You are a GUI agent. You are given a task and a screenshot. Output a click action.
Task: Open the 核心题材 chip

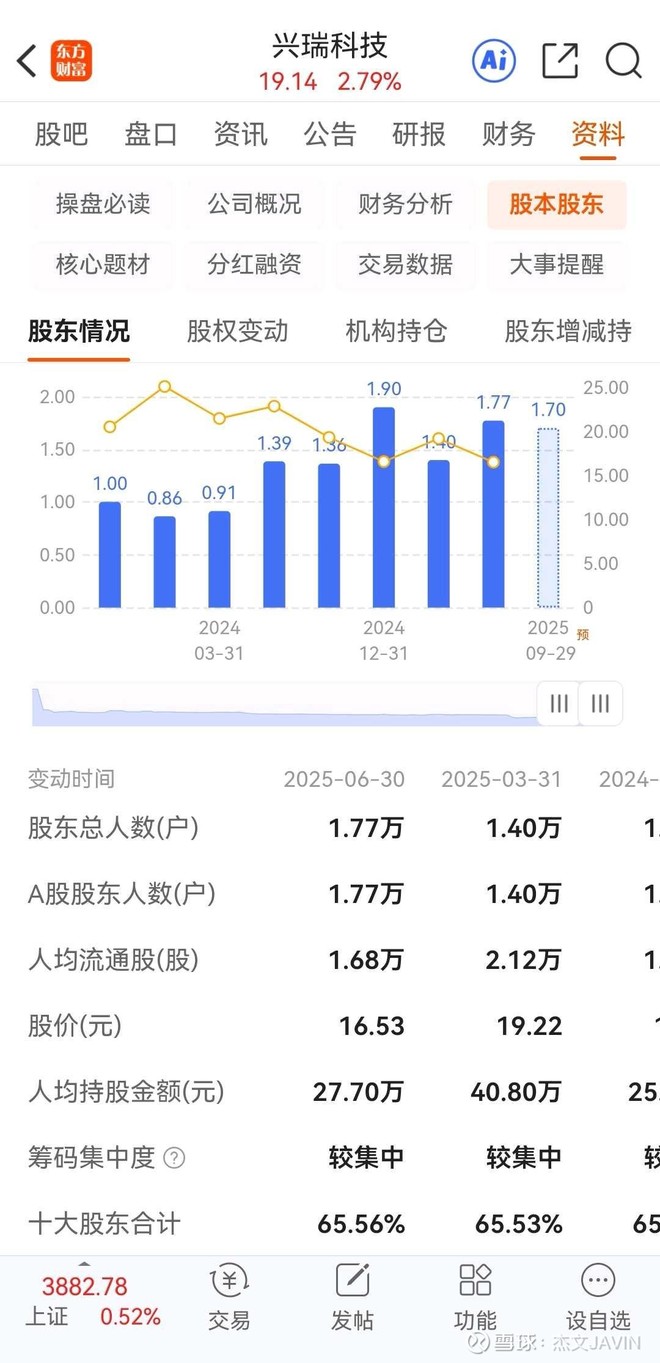103,265
